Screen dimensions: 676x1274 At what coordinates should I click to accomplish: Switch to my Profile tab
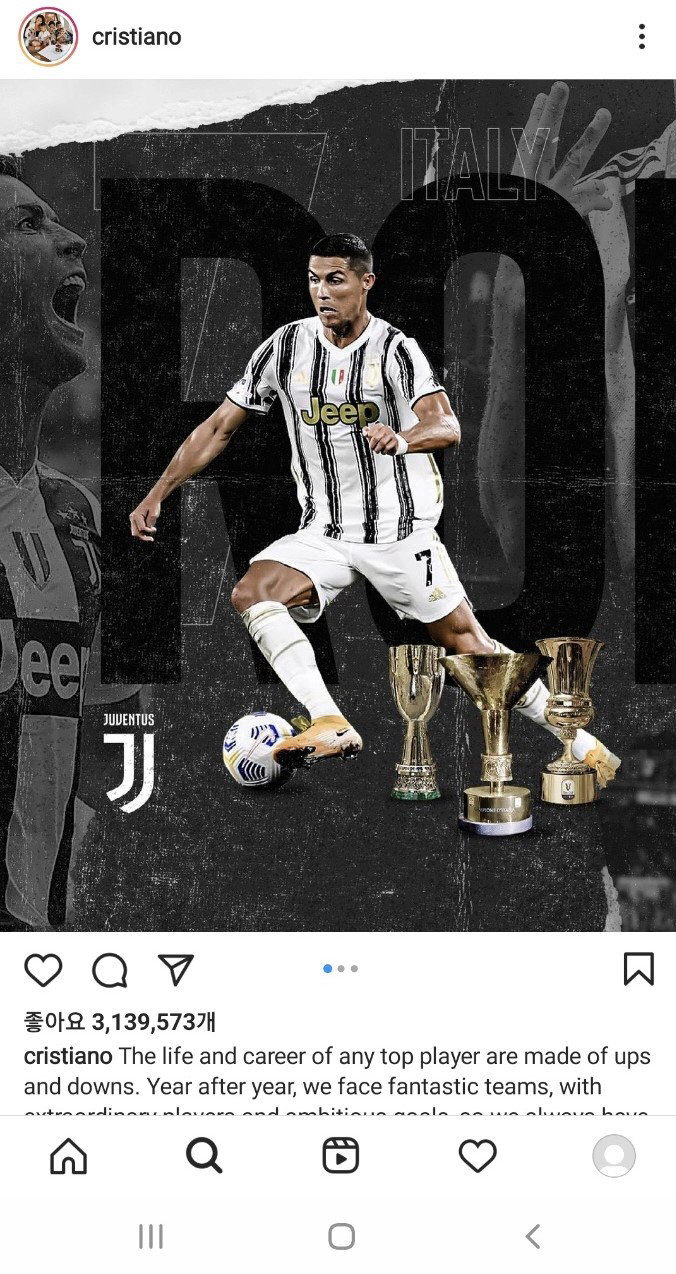pos(613,1156)
